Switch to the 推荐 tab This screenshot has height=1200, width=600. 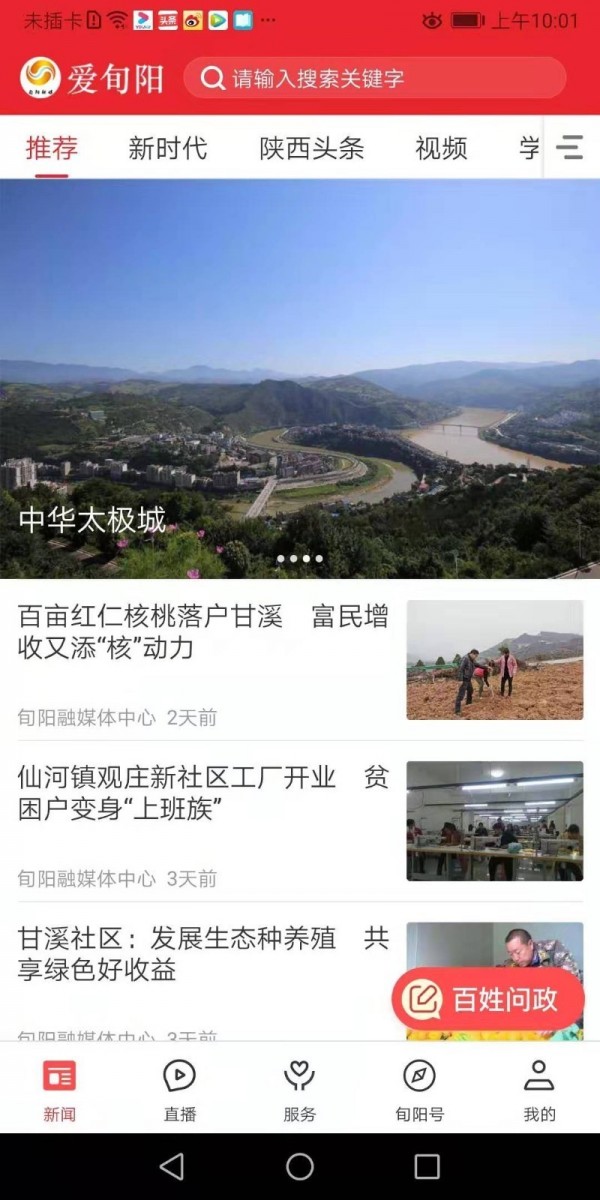click(x=52, y=148)
